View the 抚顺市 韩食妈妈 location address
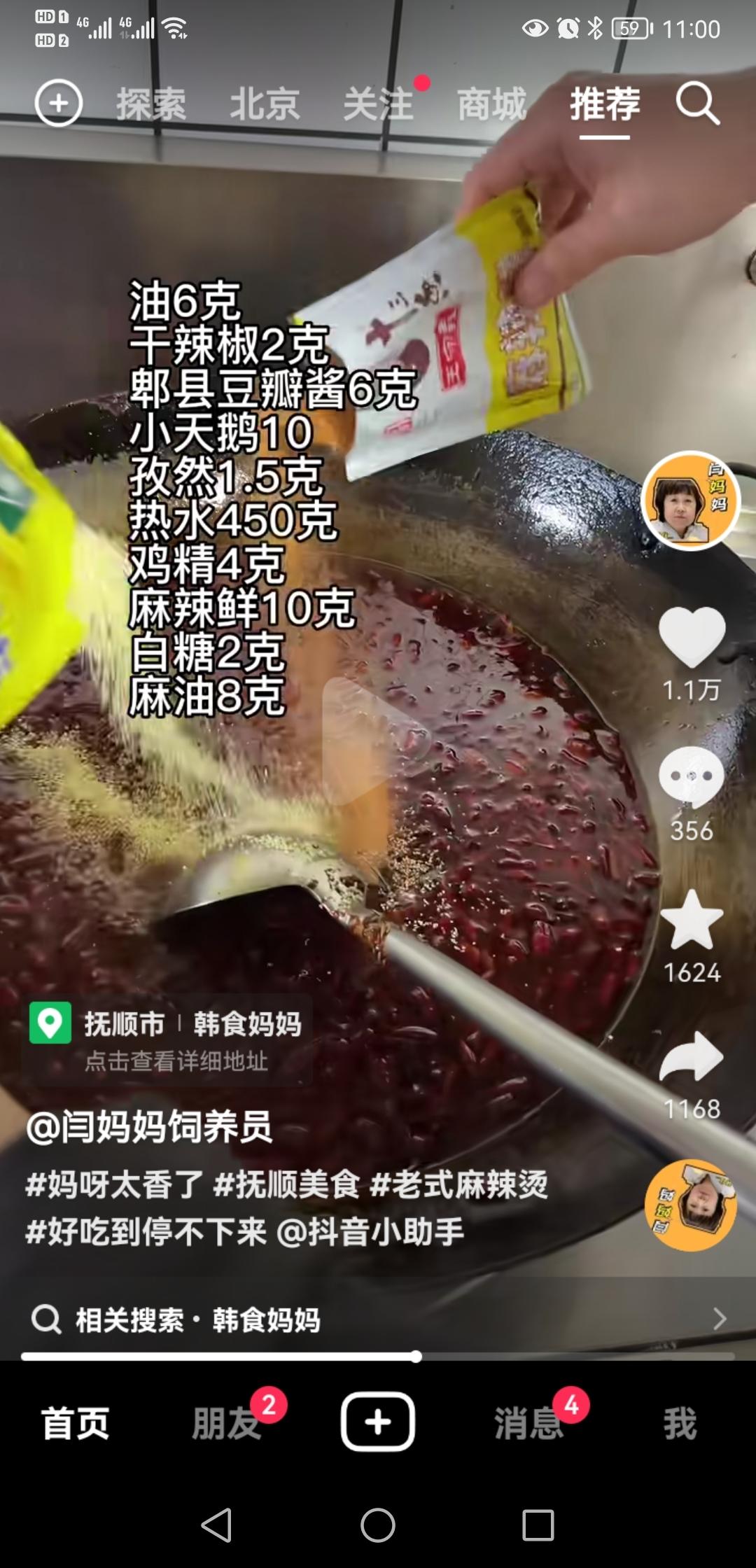 coord(167,1040)
